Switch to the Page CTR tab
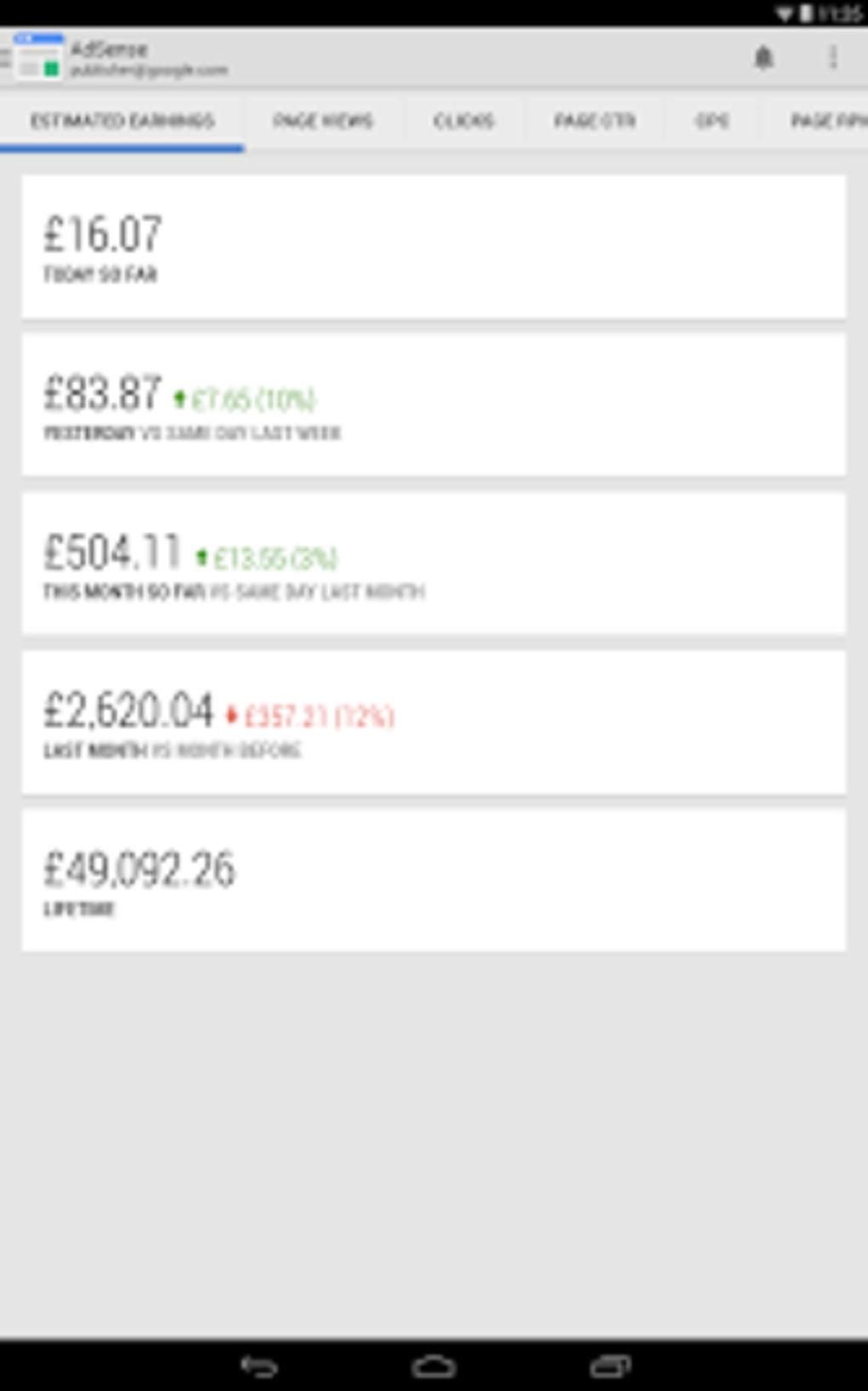Viewport: 868px width, 1391px height. click(595, 121)
